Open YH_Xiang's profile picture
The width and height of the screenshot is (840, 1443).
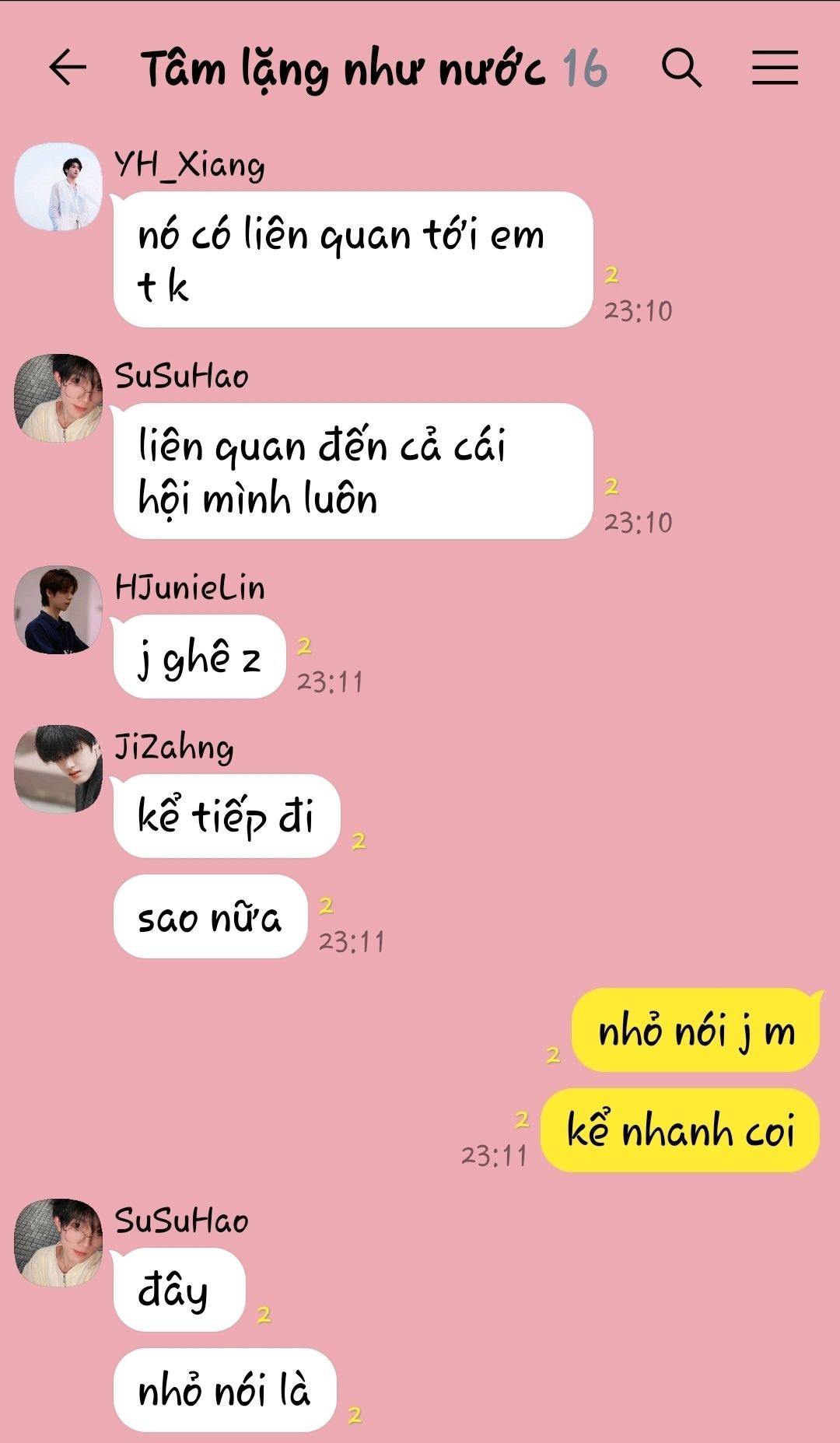click(x=58, y=187)
